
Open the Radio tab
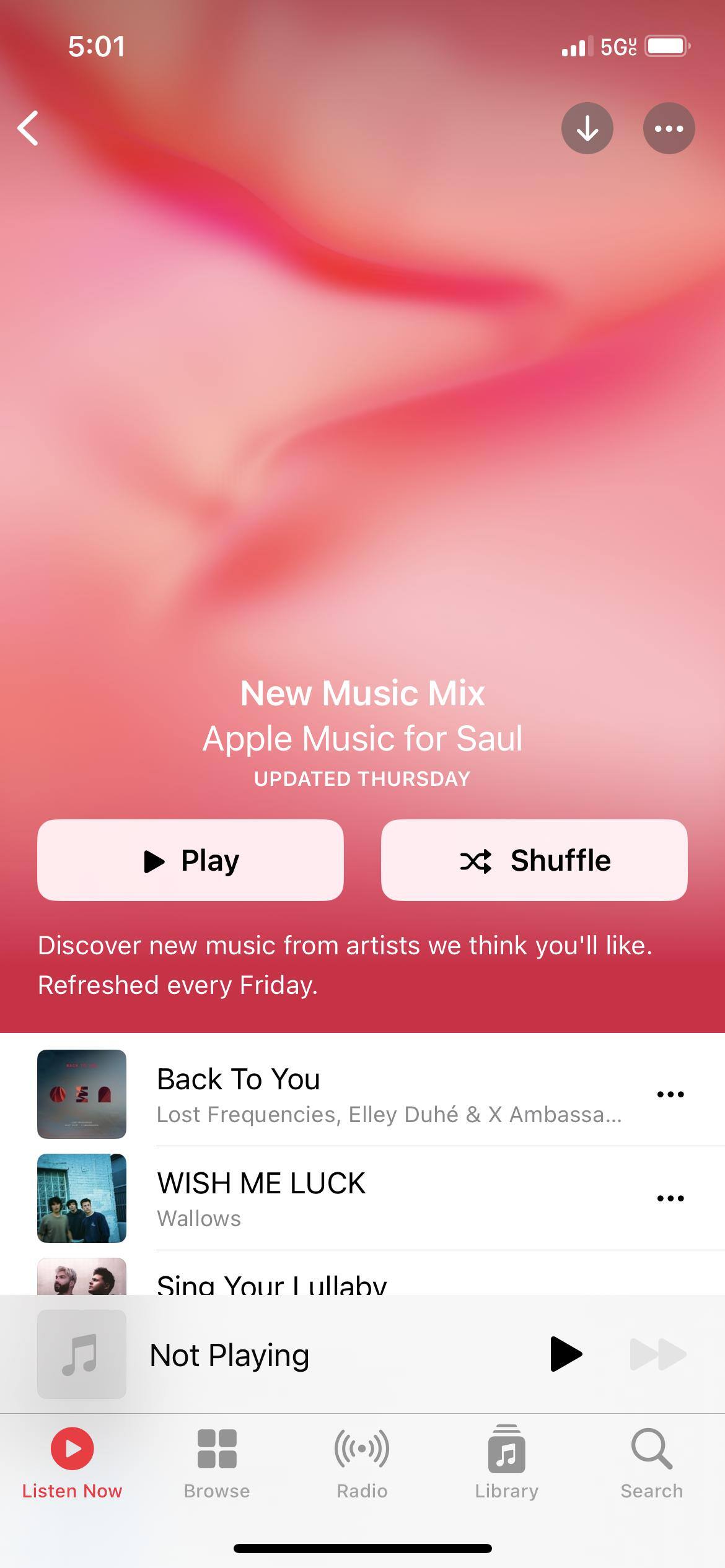click(x=362, y=1463)
